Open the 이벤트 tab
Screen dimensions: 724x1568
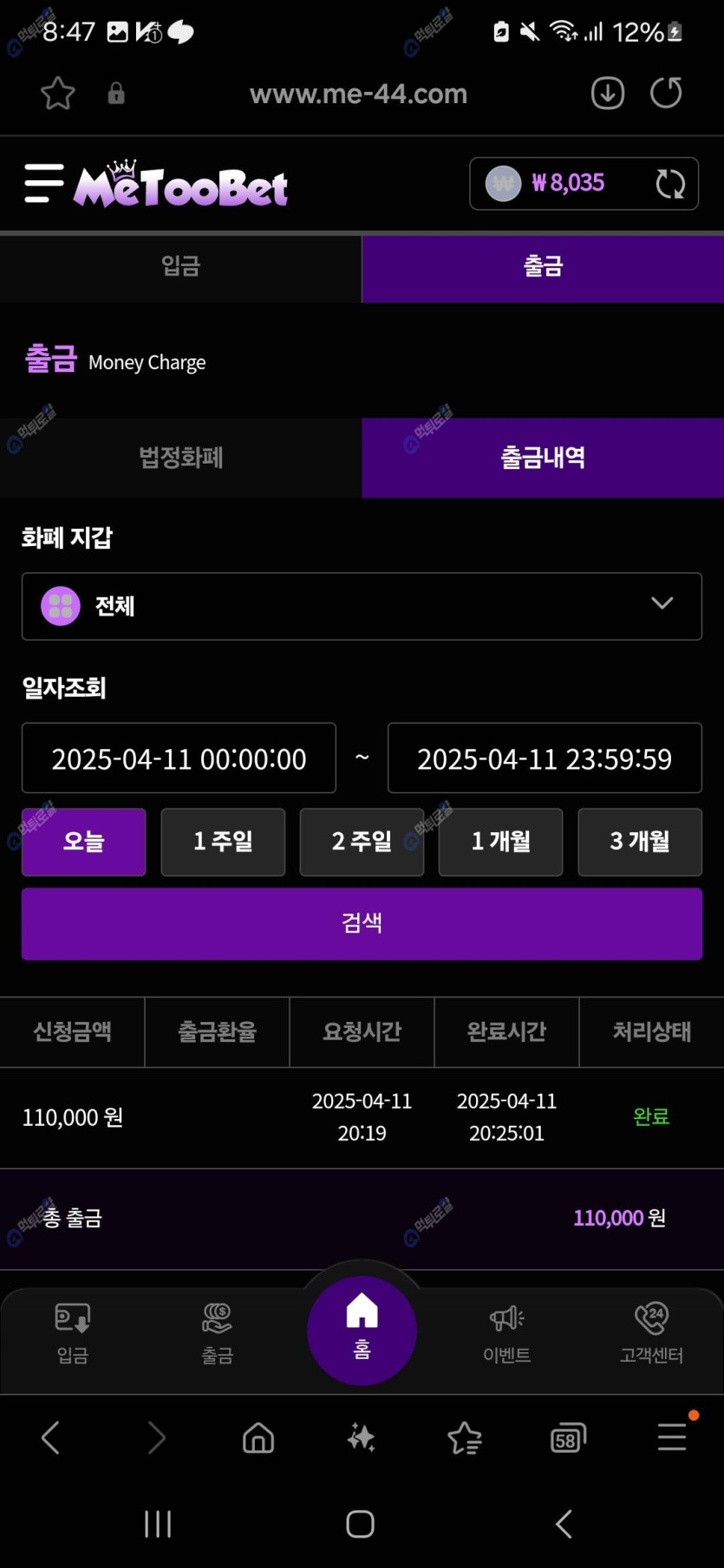tap(506, 1333)
